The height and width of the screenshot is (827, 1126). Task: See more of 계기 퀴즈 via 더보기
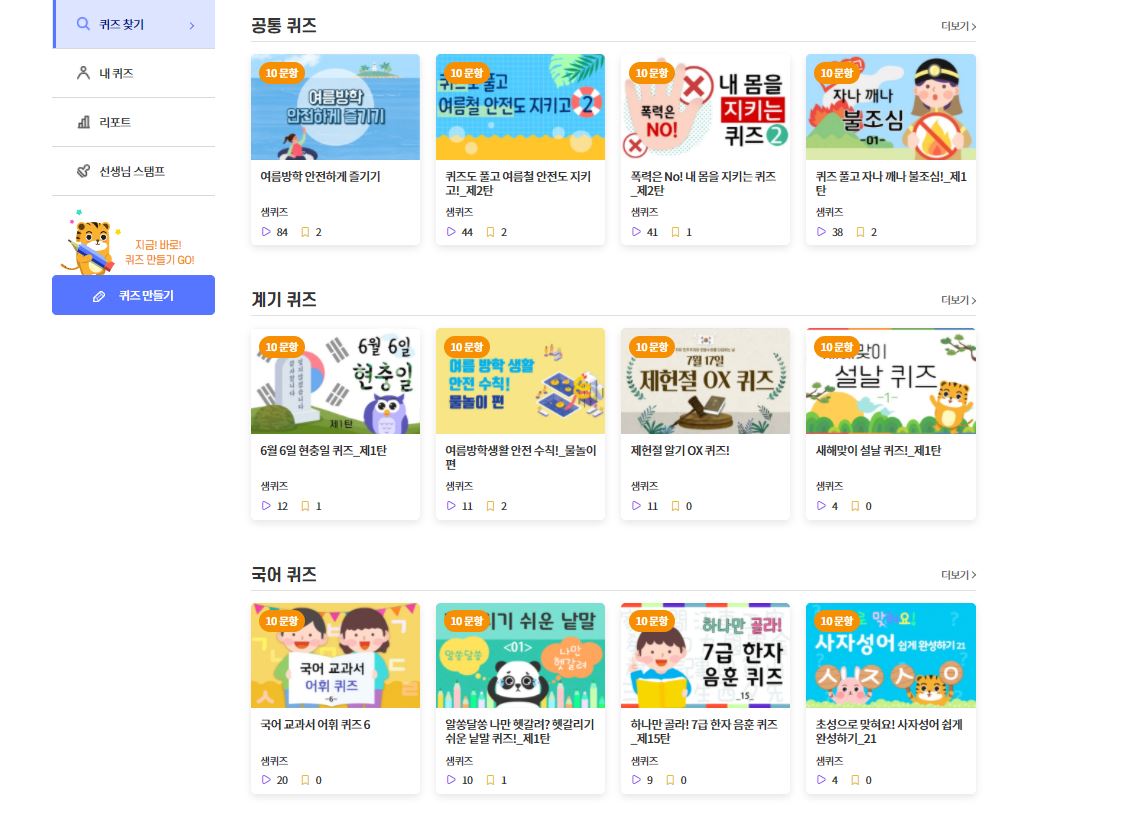[x=958, y=300]
